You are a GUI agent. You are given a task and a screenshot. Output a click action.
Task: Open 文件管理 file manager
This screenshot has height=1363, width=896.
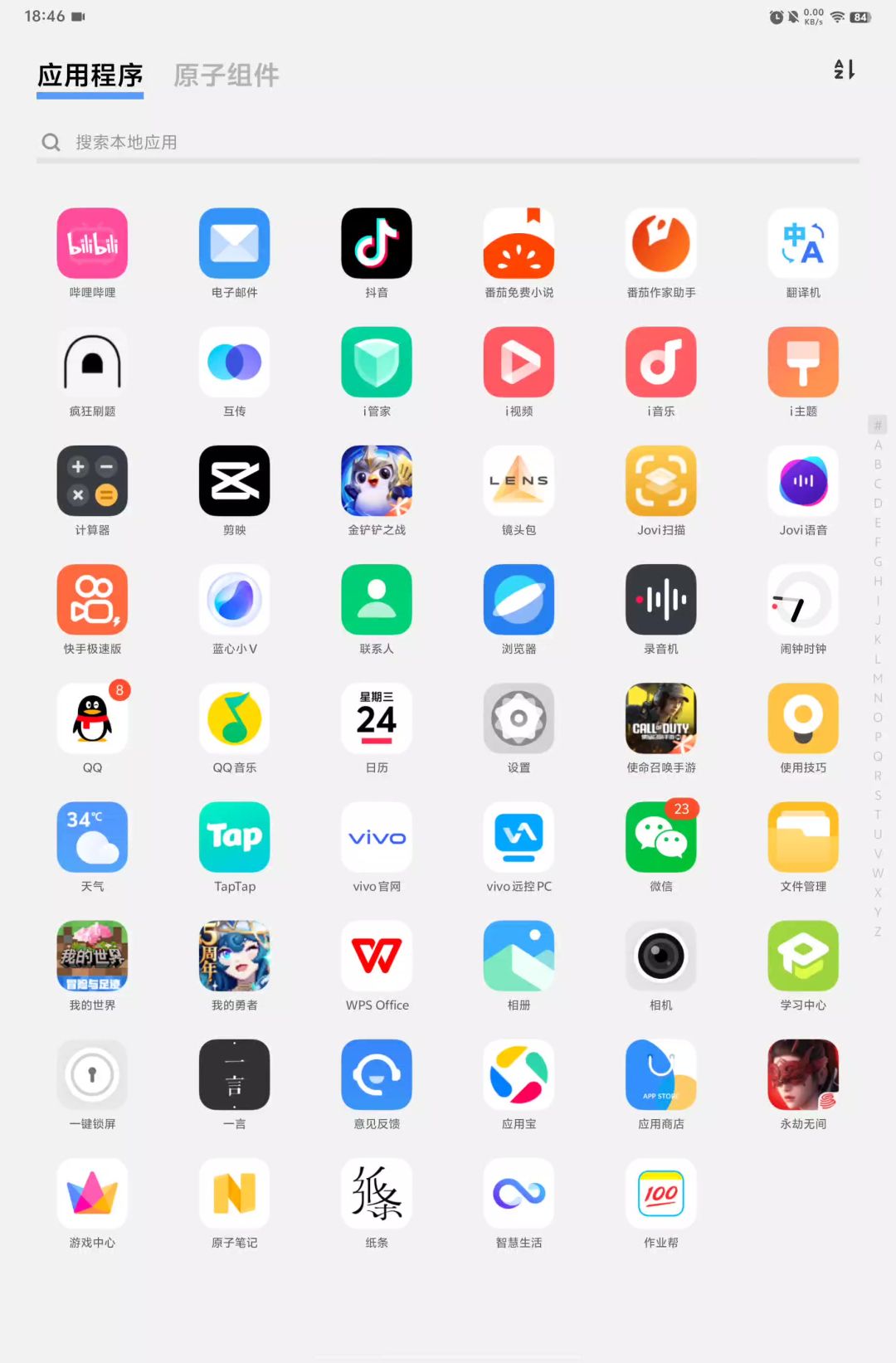click(802, 837)
